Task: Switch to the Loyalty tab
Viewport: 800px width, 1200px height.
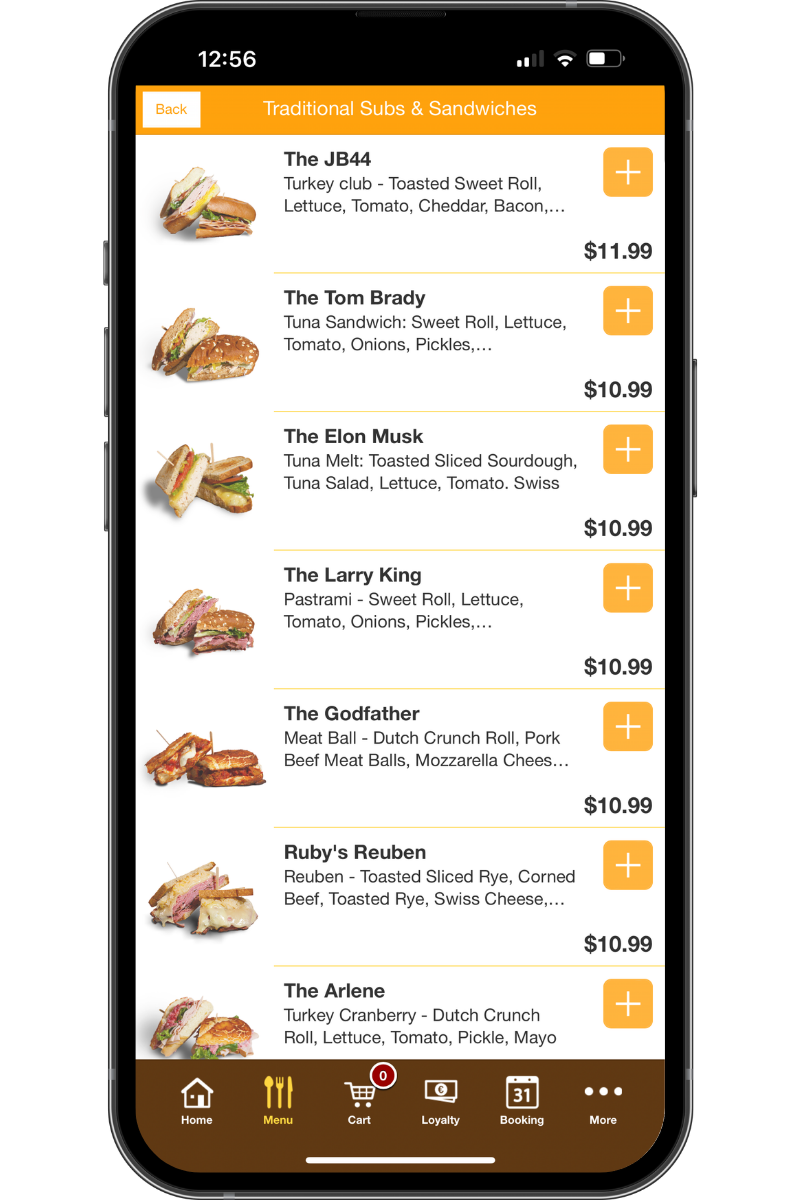Action: click(440, 1101)
